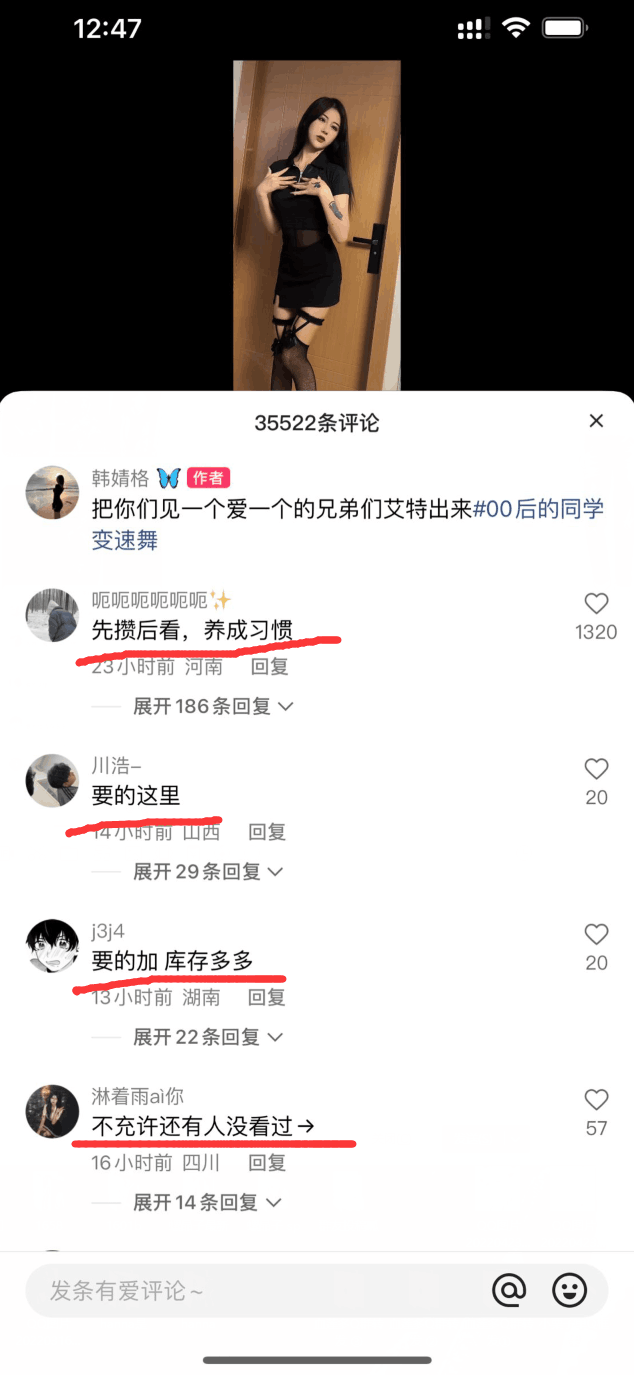Tap the 发条有爱评论 comment field

coord(250,1291)
